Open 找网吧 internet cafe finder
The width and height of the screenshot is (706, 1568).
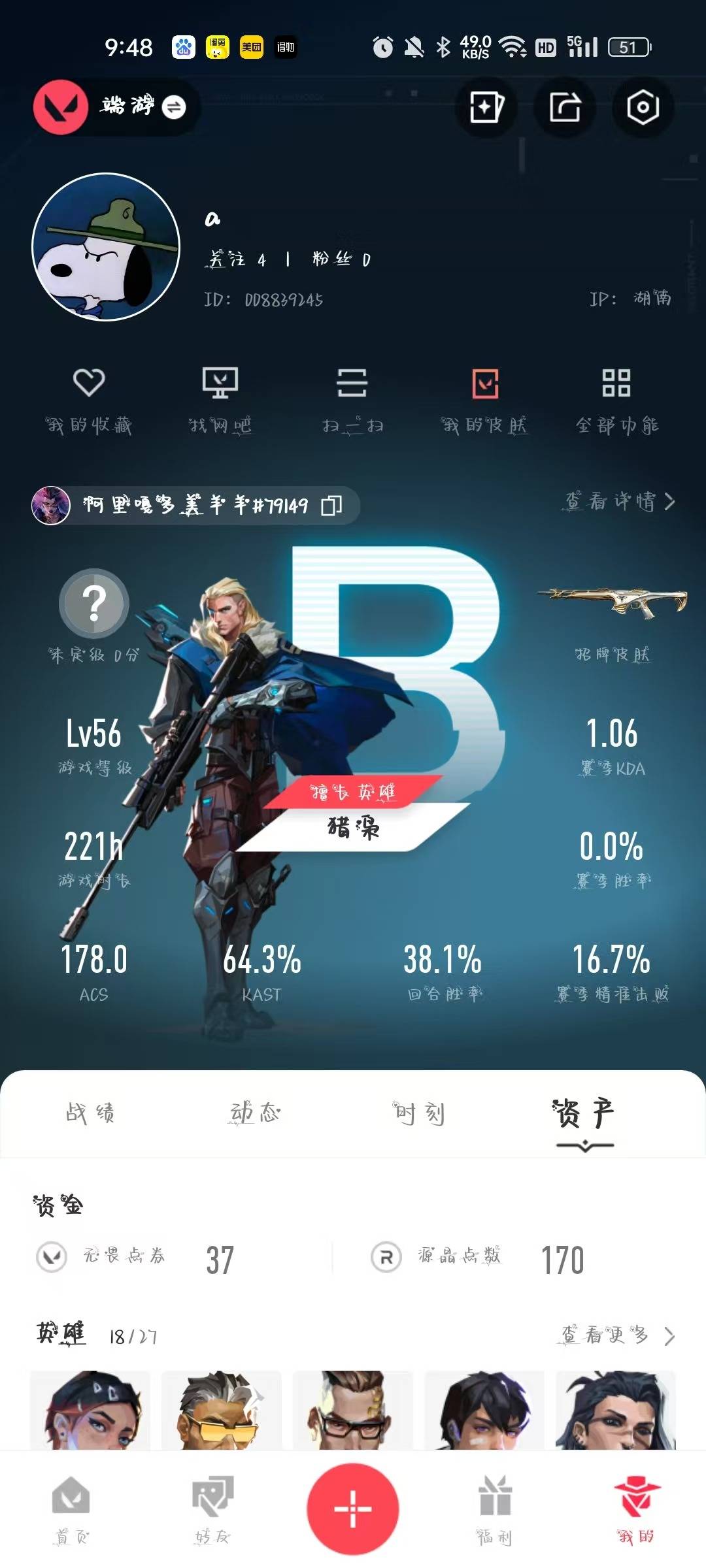(x=220, y=400)
